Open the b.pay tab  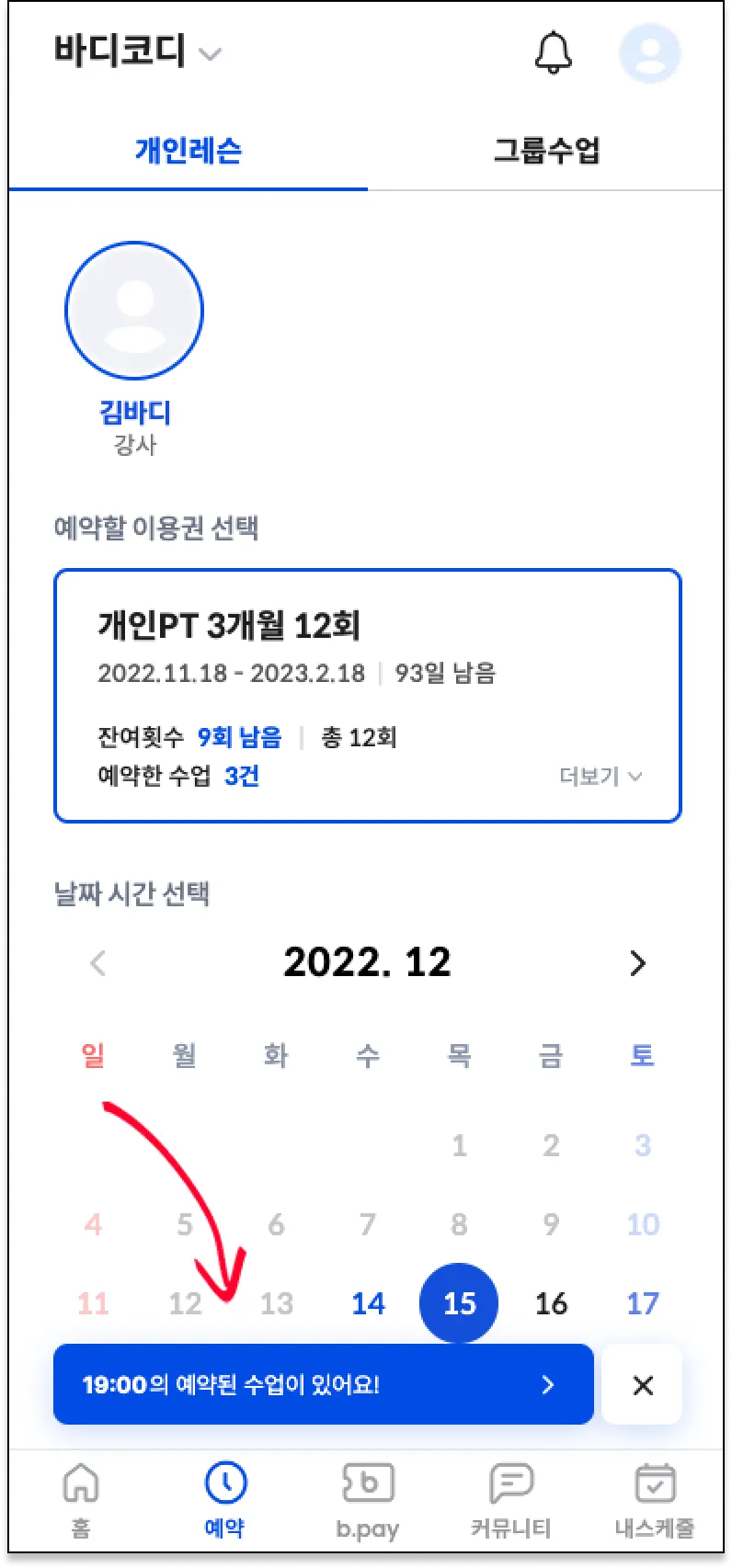[368, 1500]
